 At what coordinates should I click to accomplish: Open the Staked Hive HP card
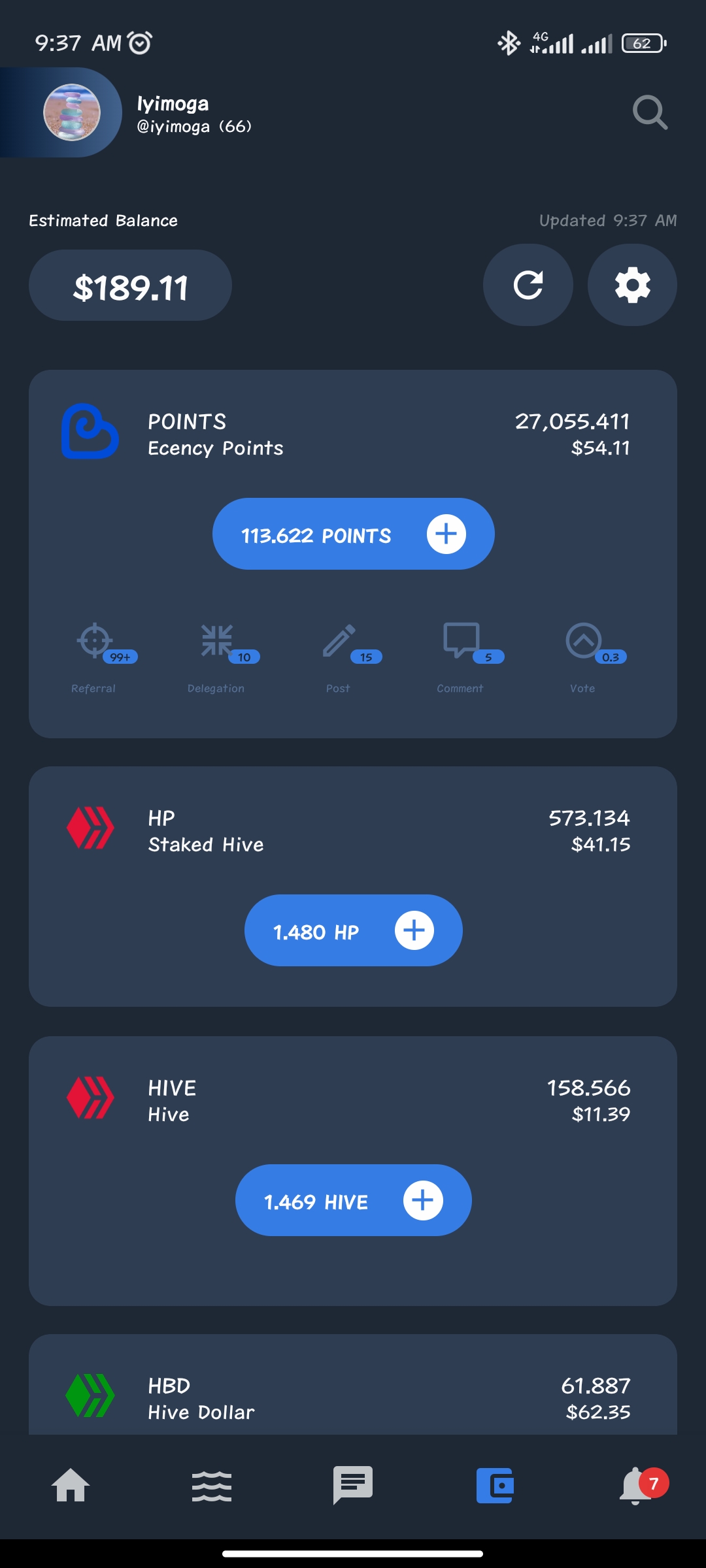(353, 831)
